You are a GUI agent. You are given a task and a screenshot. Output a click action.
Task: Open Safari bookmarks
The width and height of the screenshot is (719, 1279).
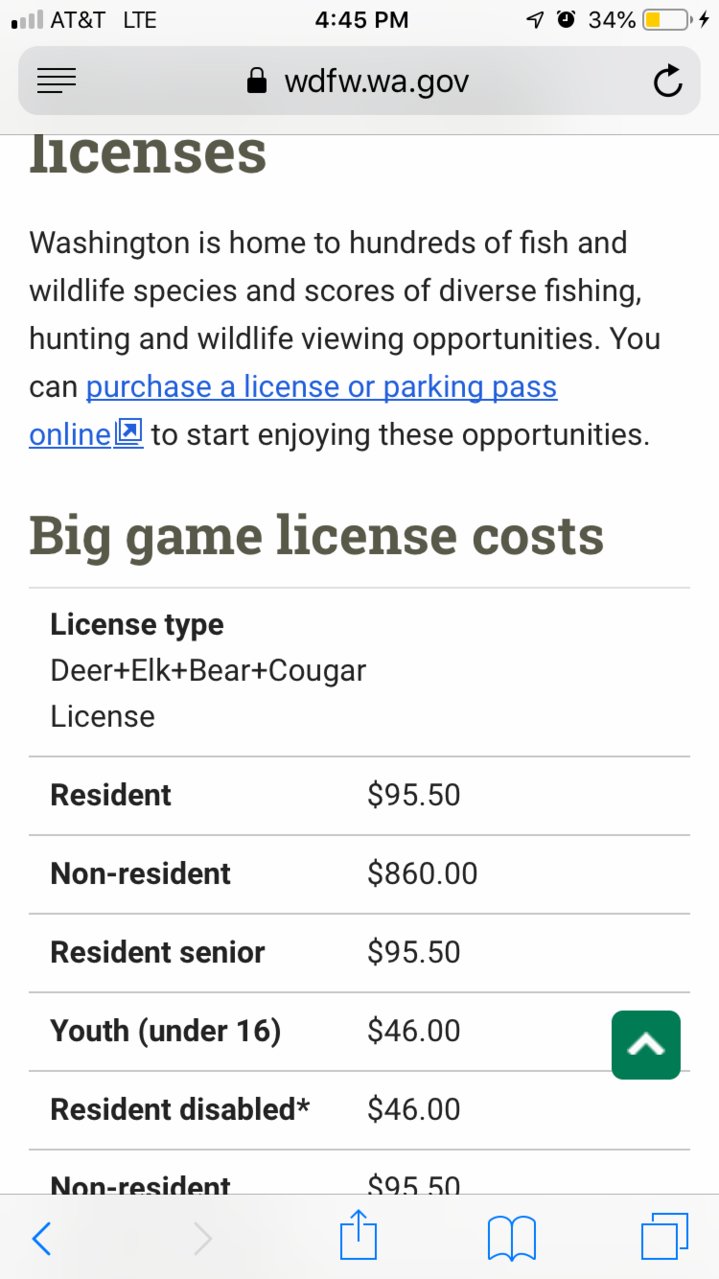(x=512, y=1239)
